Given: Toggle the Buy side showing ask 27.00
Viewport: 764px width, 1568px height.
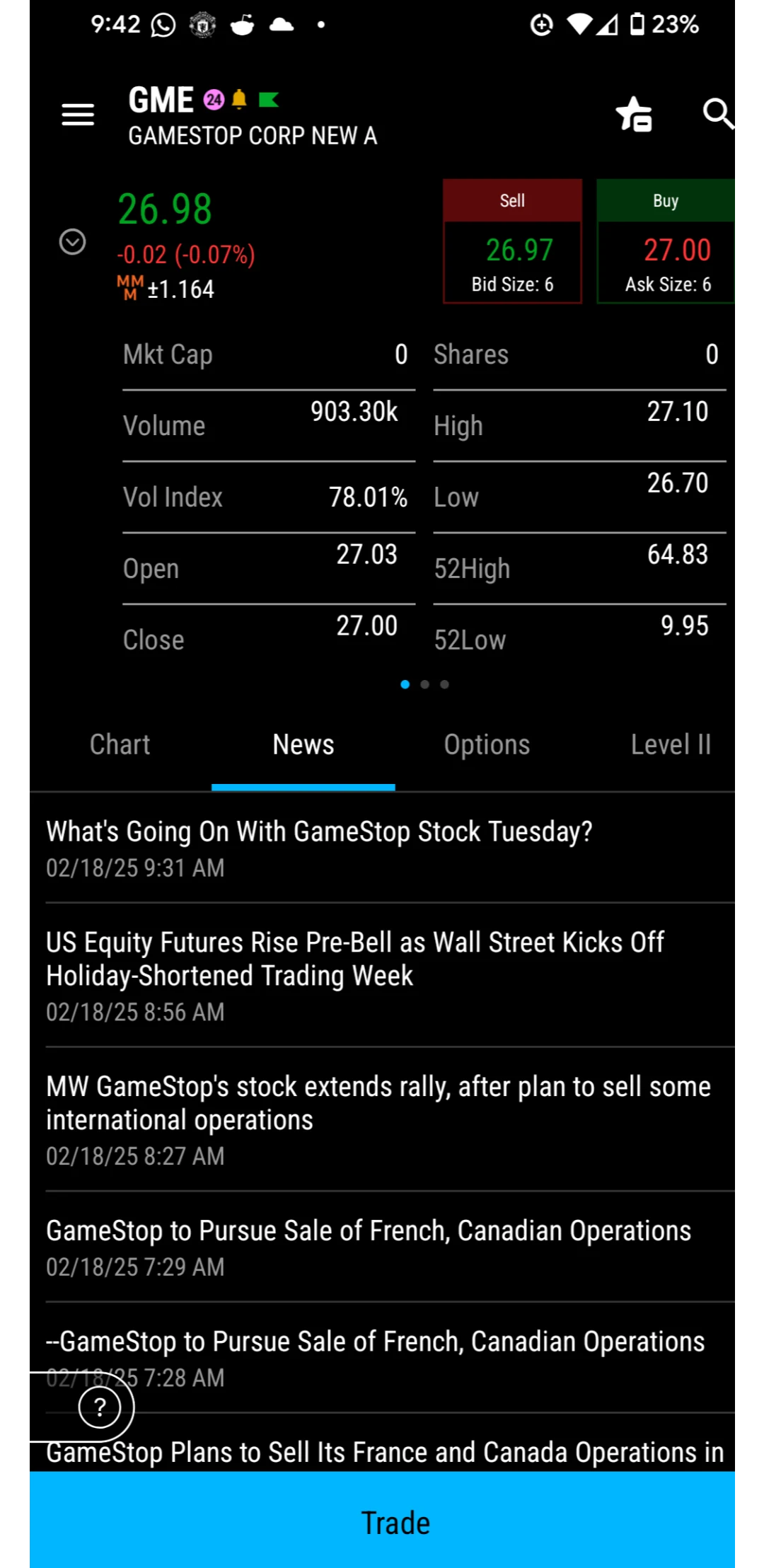Looking at the screenshot, I should [665, 241].
